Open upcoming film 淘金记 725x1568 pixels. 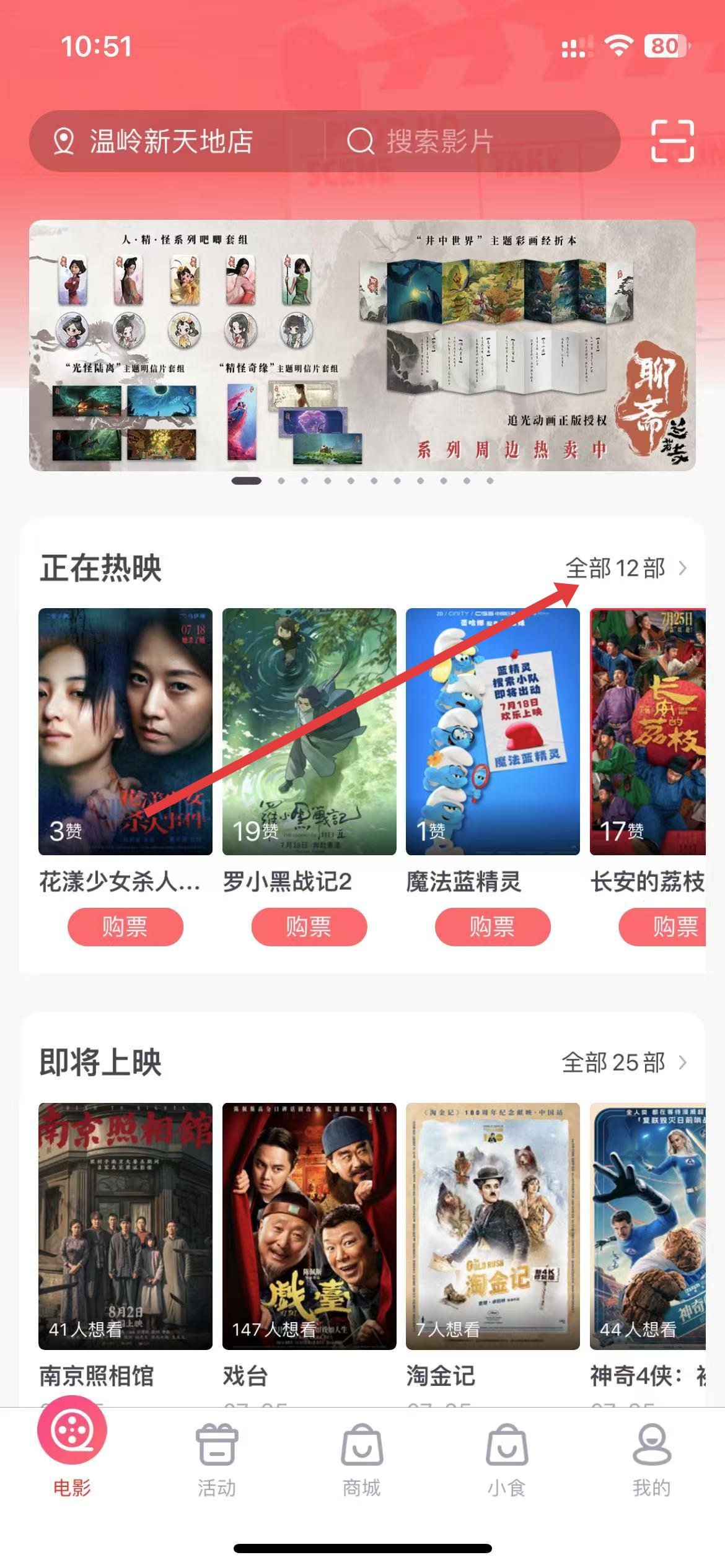click(x=492, y=1226)
